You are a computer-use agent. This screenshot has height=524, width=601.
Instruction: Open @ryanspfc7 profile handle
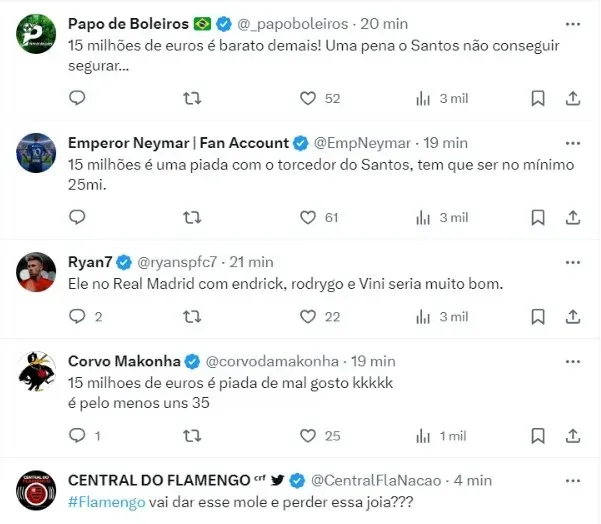click(x=179, y=261)
